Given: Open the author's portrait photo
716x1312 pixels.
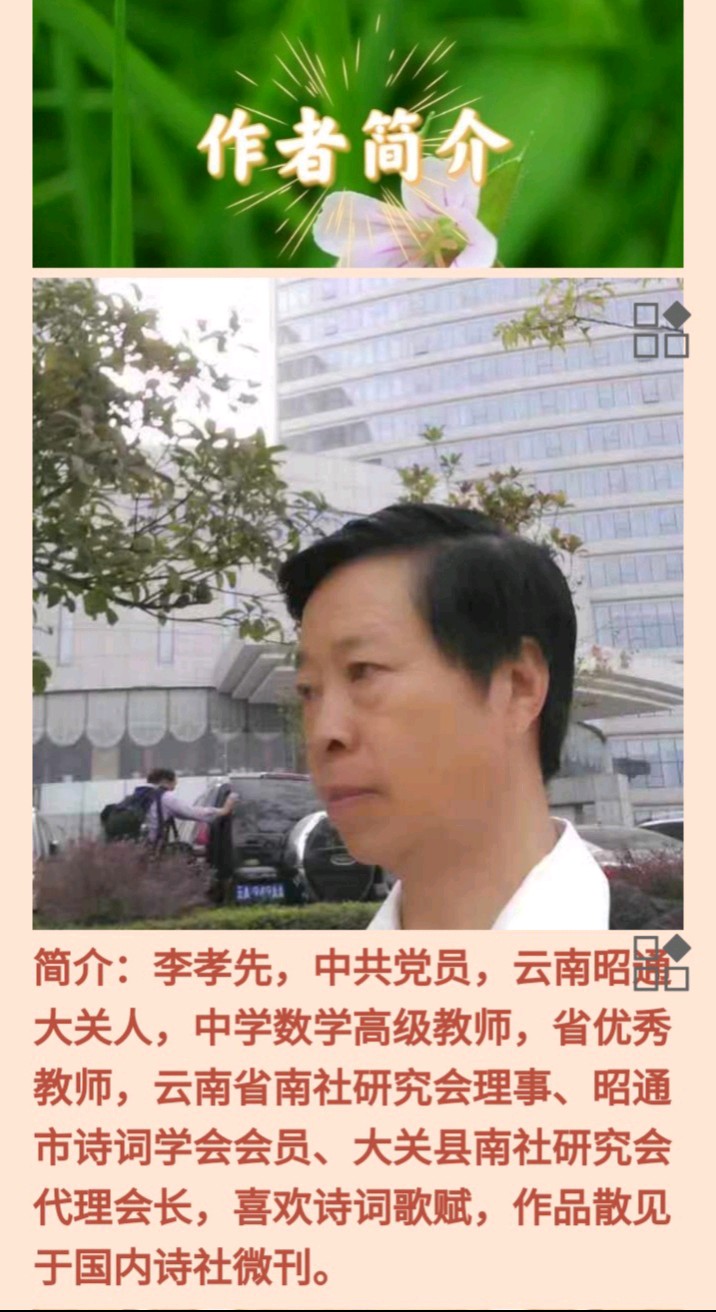Looking at the screenshot, I should point(357,603).
